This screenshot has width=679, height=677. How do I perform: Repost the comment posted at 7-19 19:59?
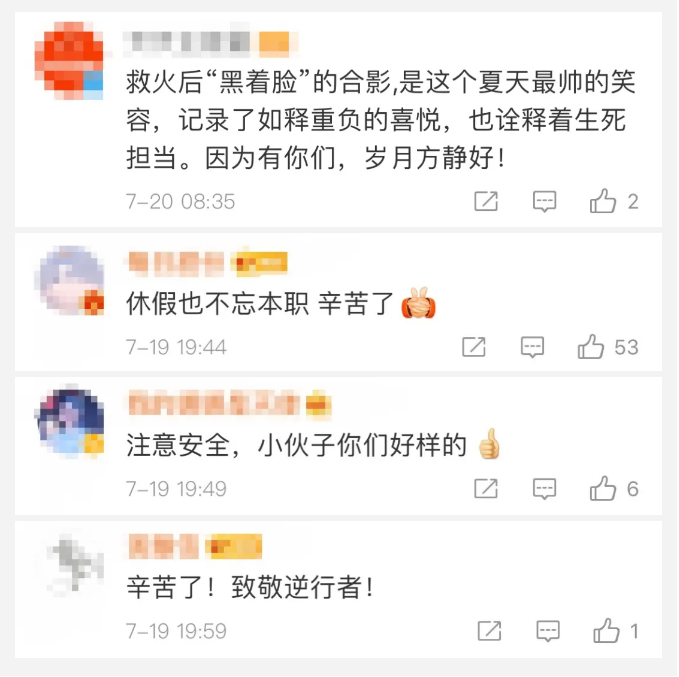tap(489, 631)
